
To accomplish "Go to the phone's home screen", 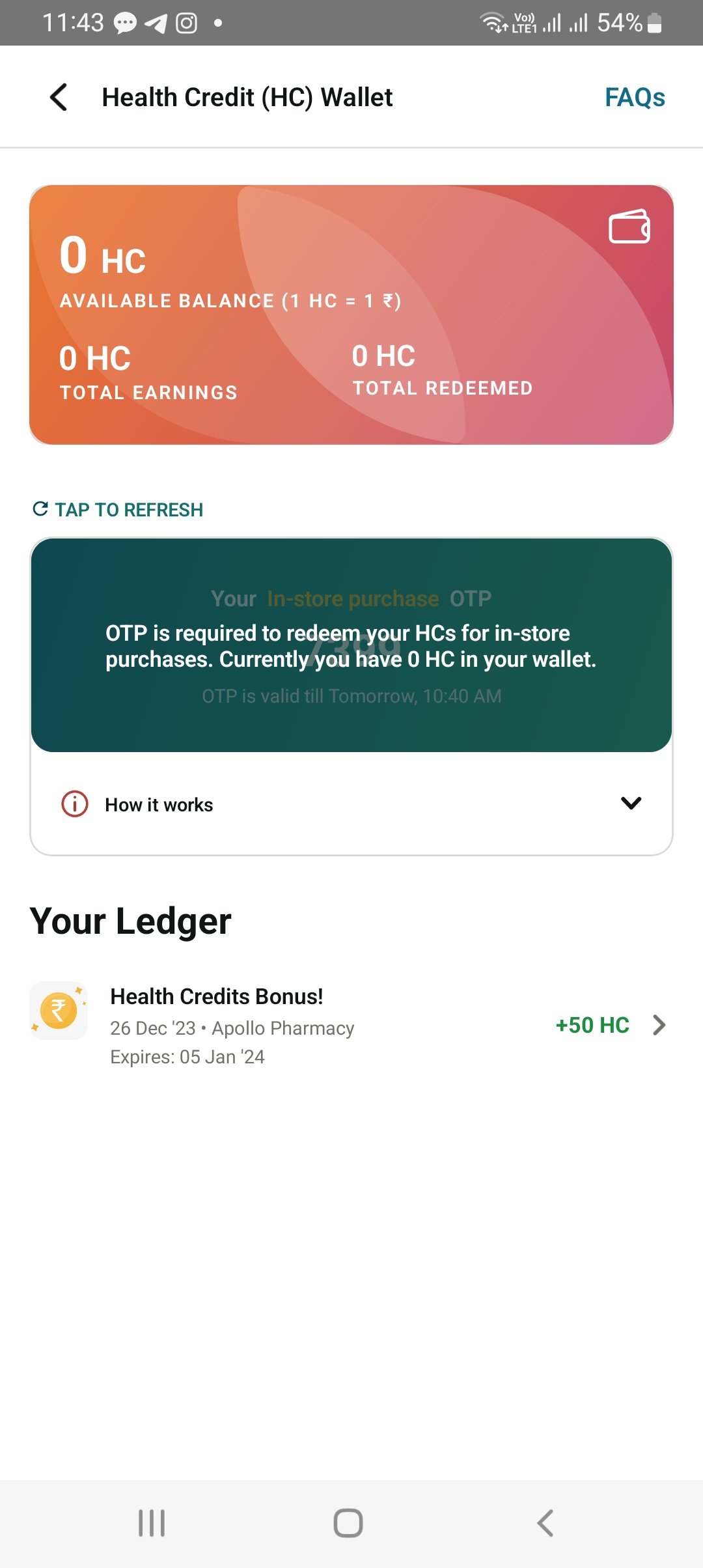I will point(348,1522).
